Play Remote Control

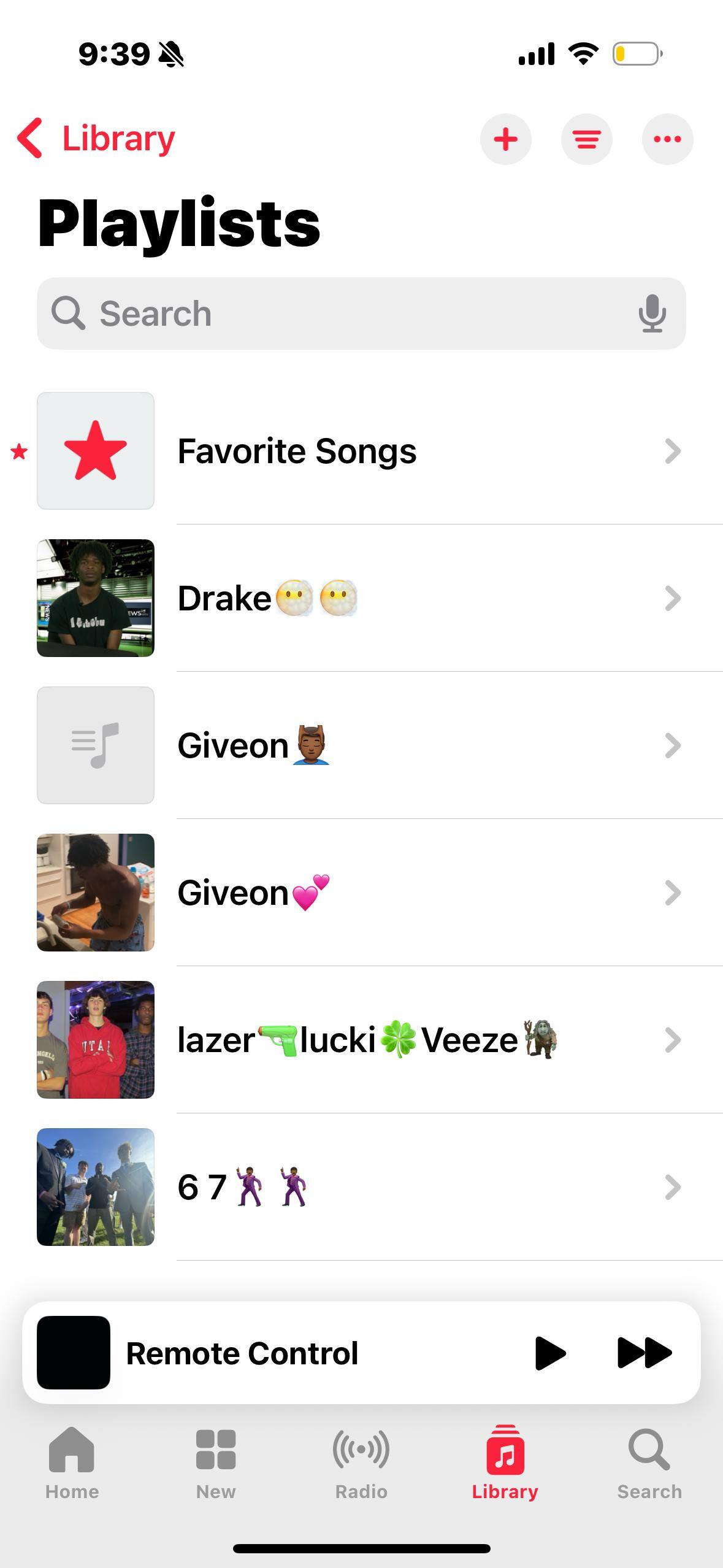click(549, 1353)
